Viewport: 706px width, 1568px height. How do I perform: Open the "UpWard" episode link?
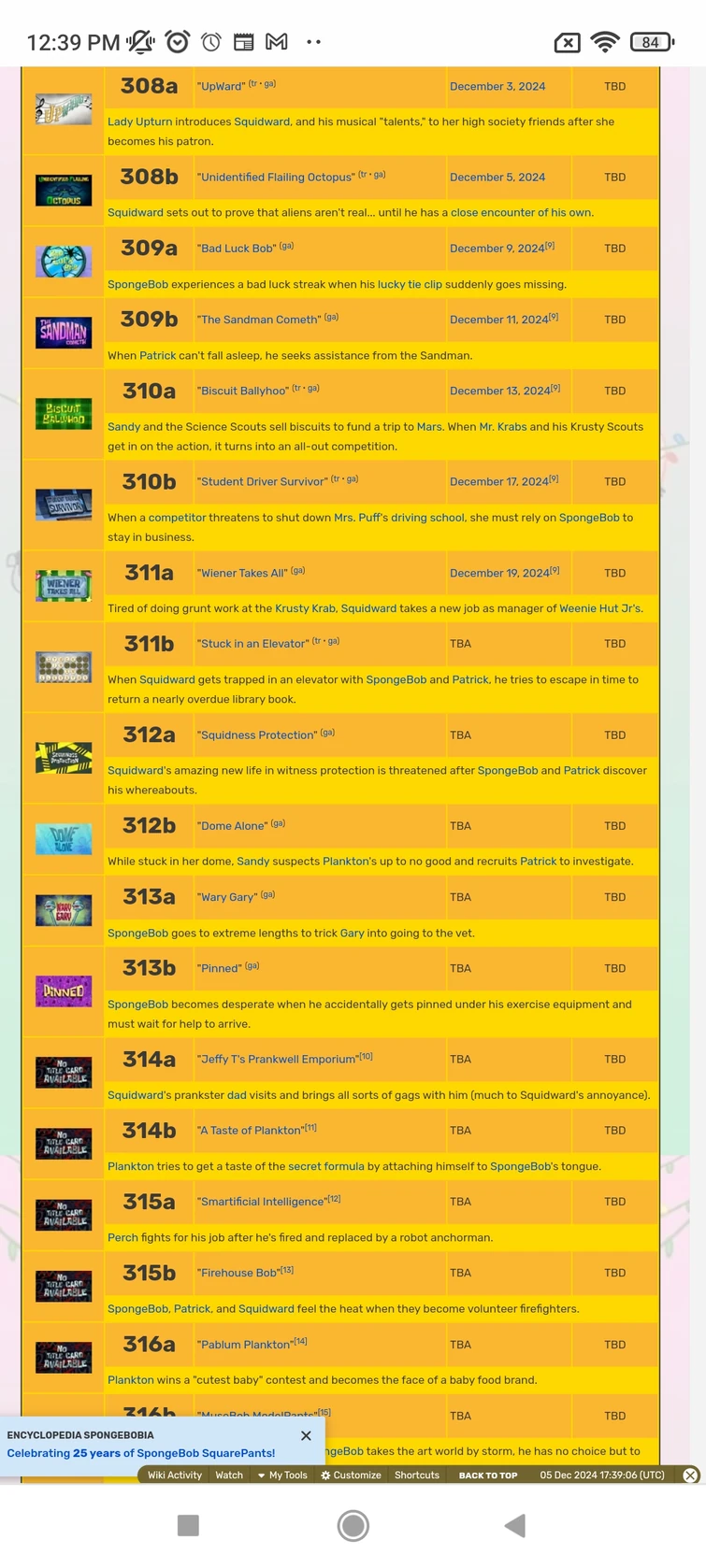(x=221, y=86)
